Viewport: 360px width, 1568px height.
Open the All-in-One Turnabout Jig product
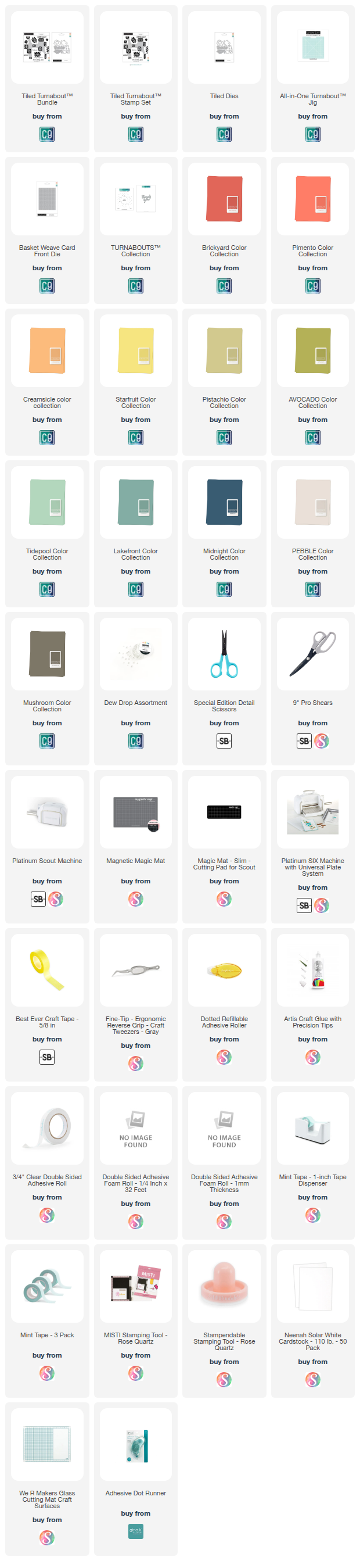312,48
